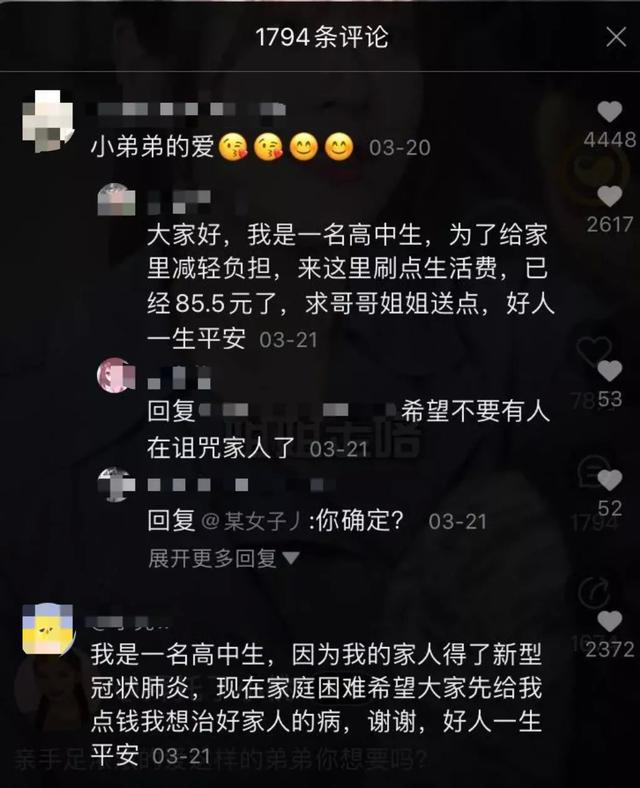Open avatar of the 诅咒家人 reply author

pyautogui.click(x=116, y=375)
